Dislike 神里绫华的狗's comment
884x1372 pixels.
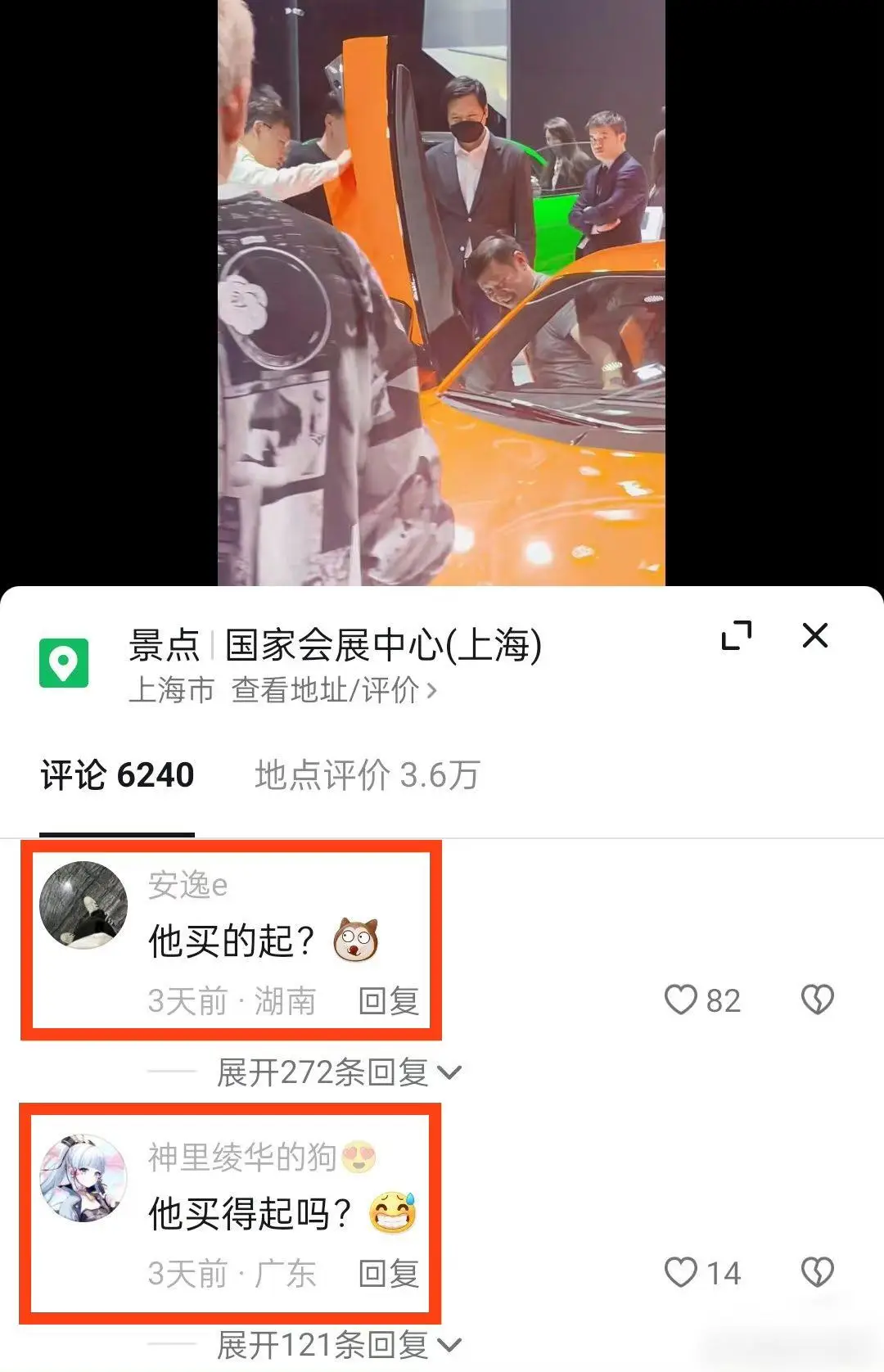click(x=816, y=1272)
